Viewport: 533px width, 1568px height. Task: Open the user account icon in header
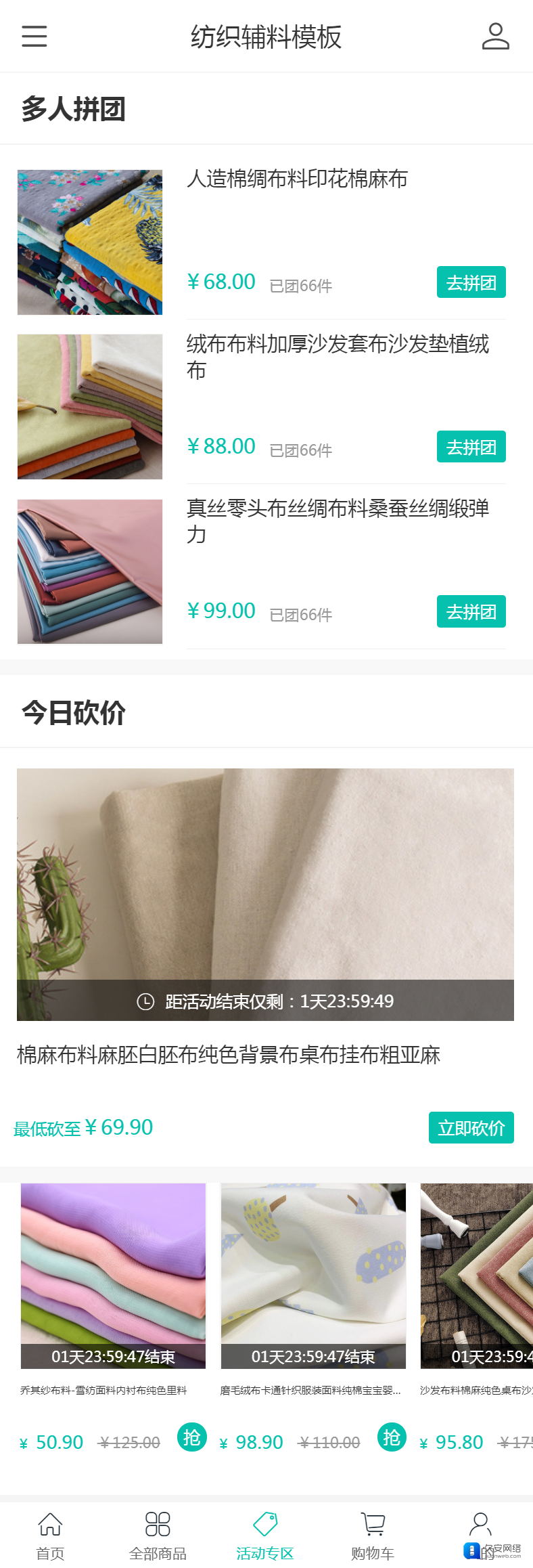495,36
